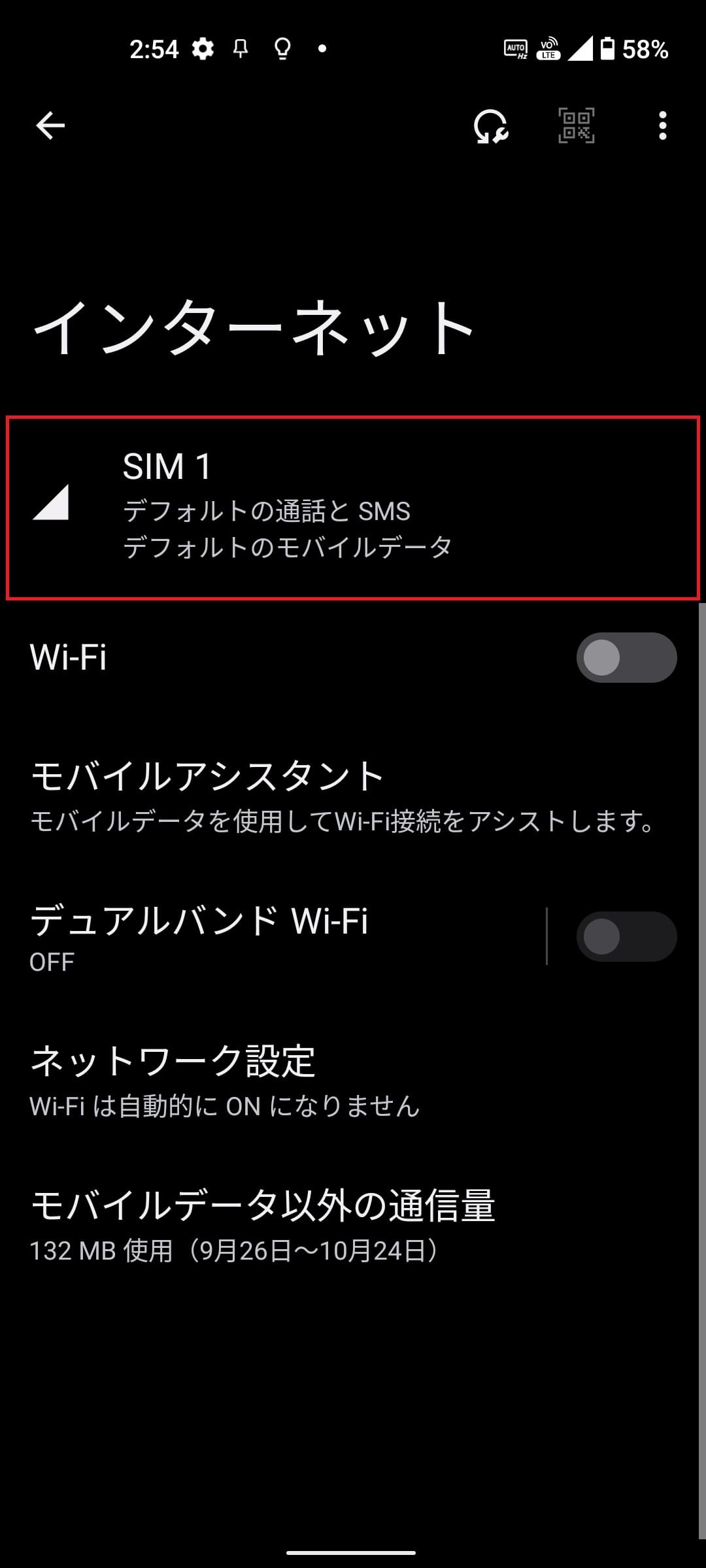Tap the cellular signal icon near the battery
The height and width of the screenshot is (1568, 706).
pos(580,48)
